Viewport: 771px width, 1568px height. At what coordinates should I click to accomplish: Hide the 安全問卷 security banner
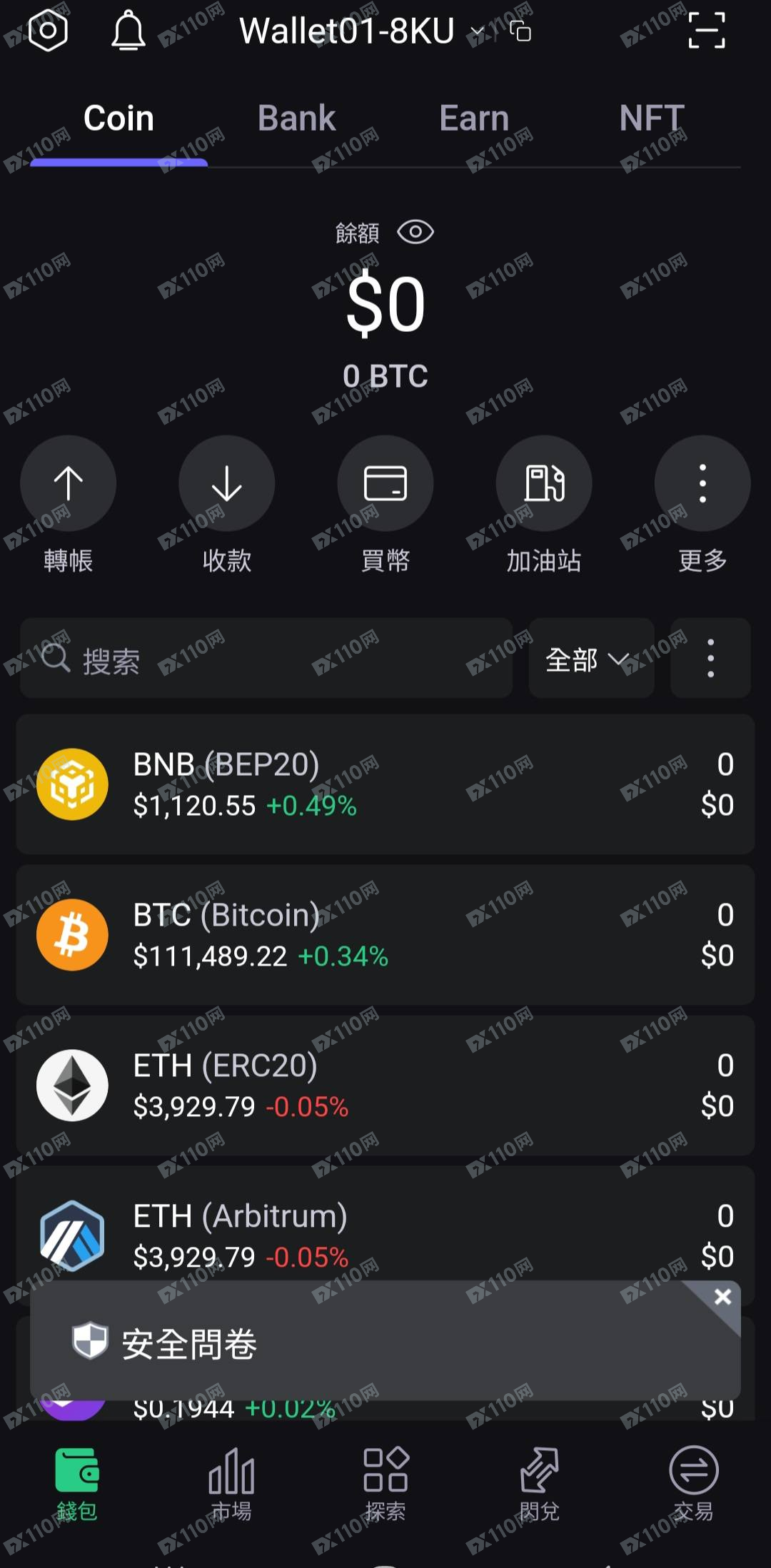(x=722, y=1297)
